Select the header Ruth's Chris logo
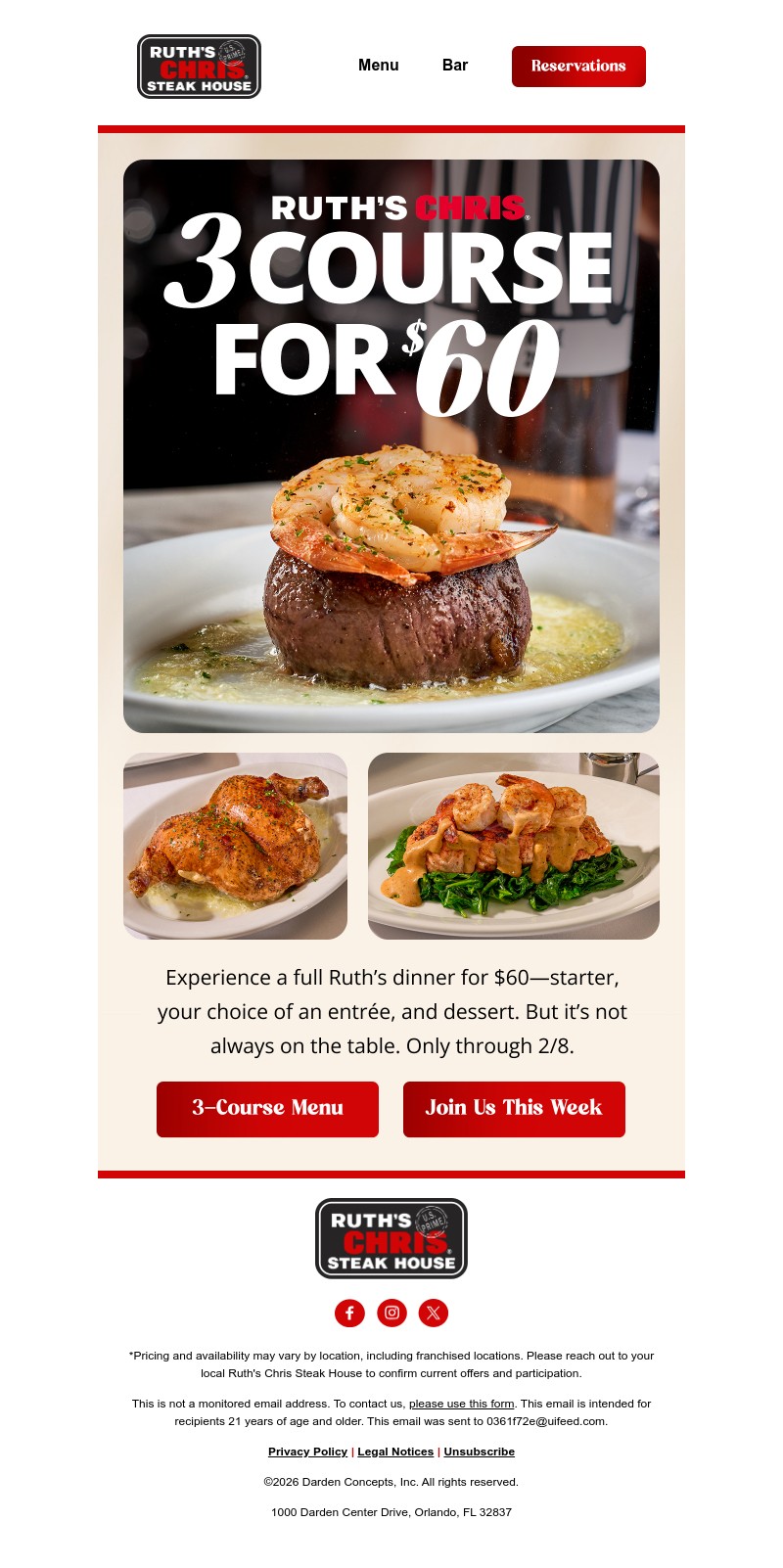Viewport: 783px width, 1568px height. [199, 66]
